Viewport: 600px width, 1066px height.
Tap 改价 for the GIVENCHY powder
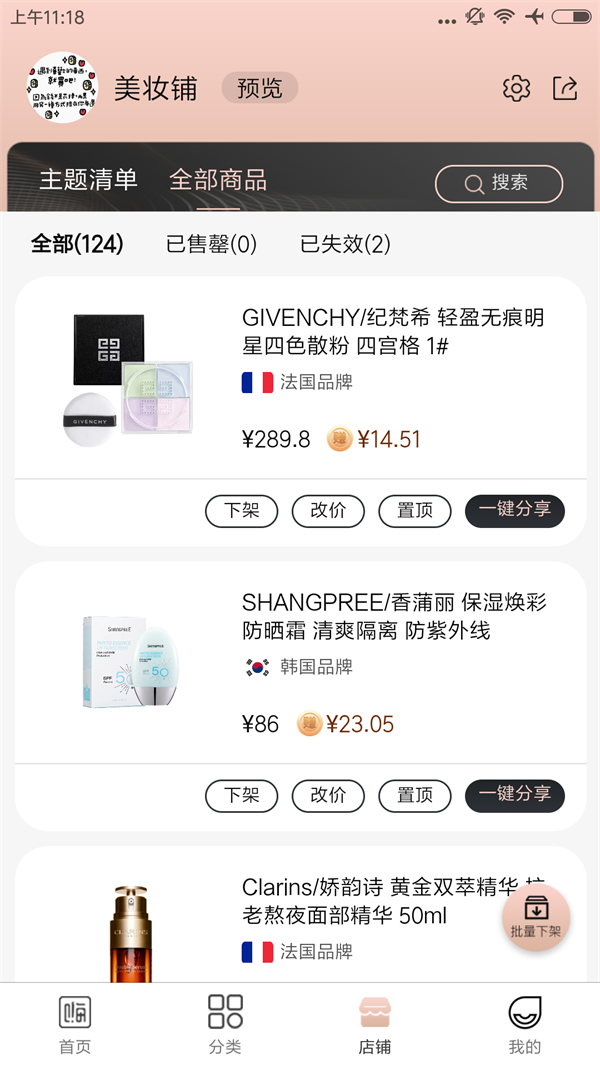(328, 511)
